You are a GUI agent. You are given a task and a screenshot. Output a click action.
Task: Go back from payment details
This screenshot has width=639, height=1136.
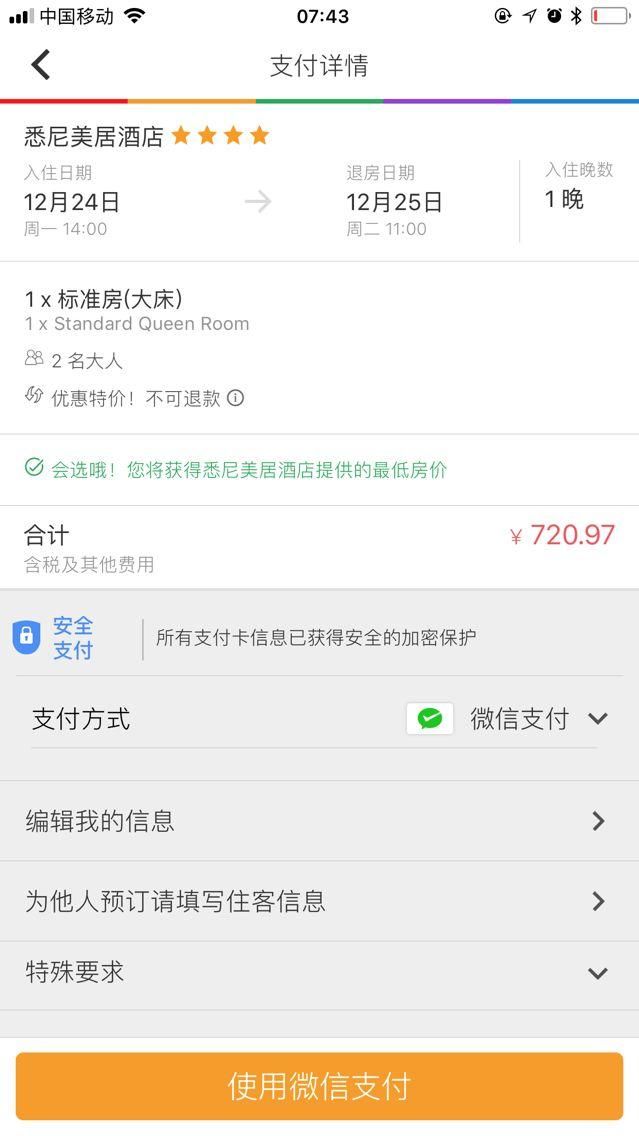point(41,64)
